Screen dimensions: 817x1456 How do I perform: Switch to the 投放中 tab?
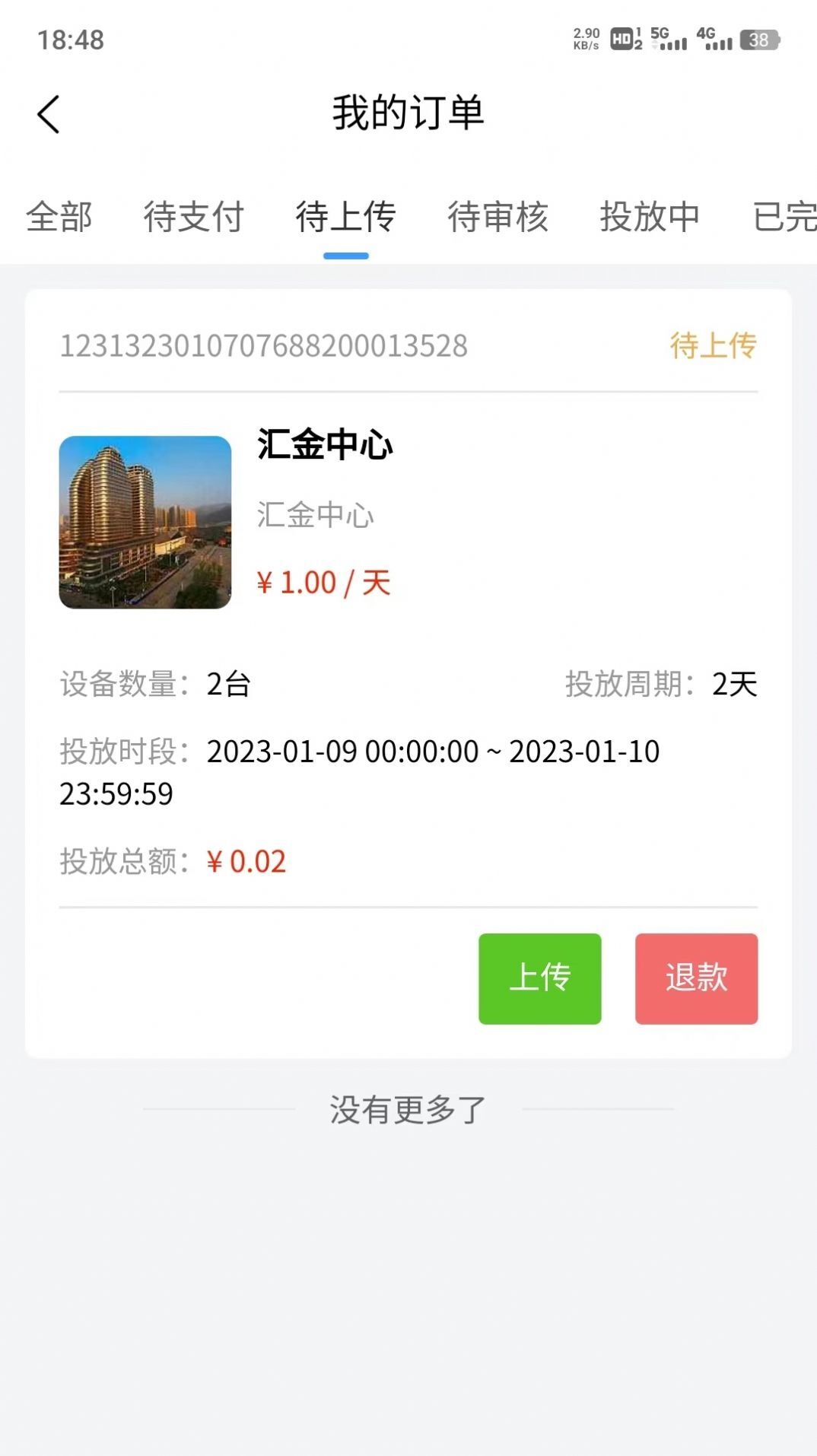tap(650, 217)
